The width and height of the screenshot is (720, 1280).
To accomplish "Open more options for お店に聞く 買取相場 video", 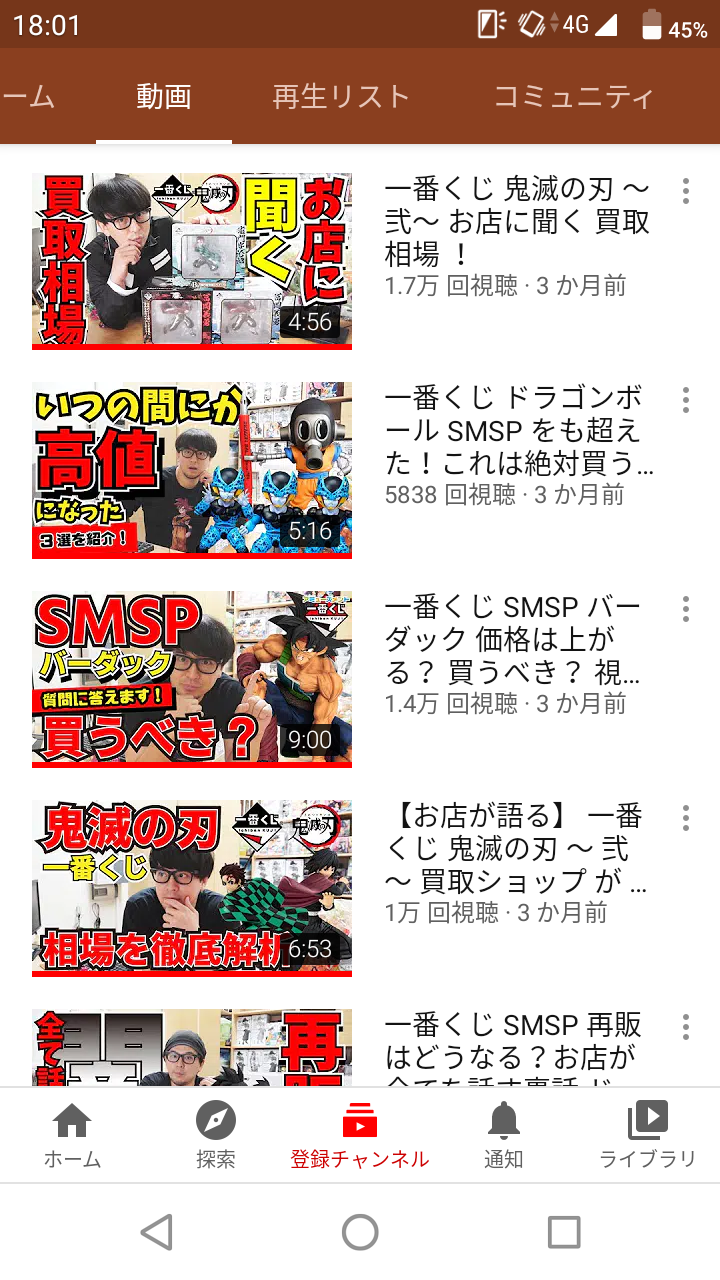I will pos(685,191).
